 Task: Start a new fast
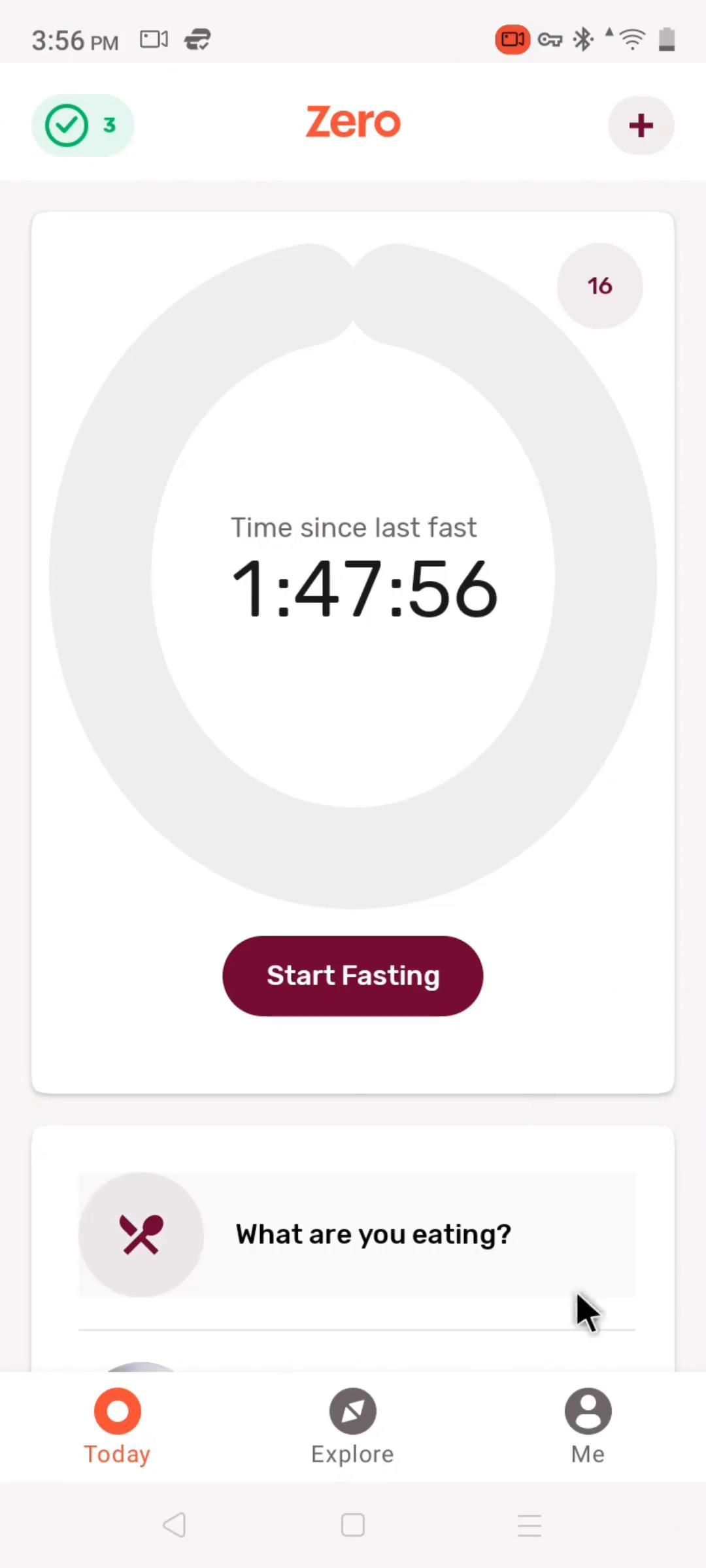coord(352,975)
